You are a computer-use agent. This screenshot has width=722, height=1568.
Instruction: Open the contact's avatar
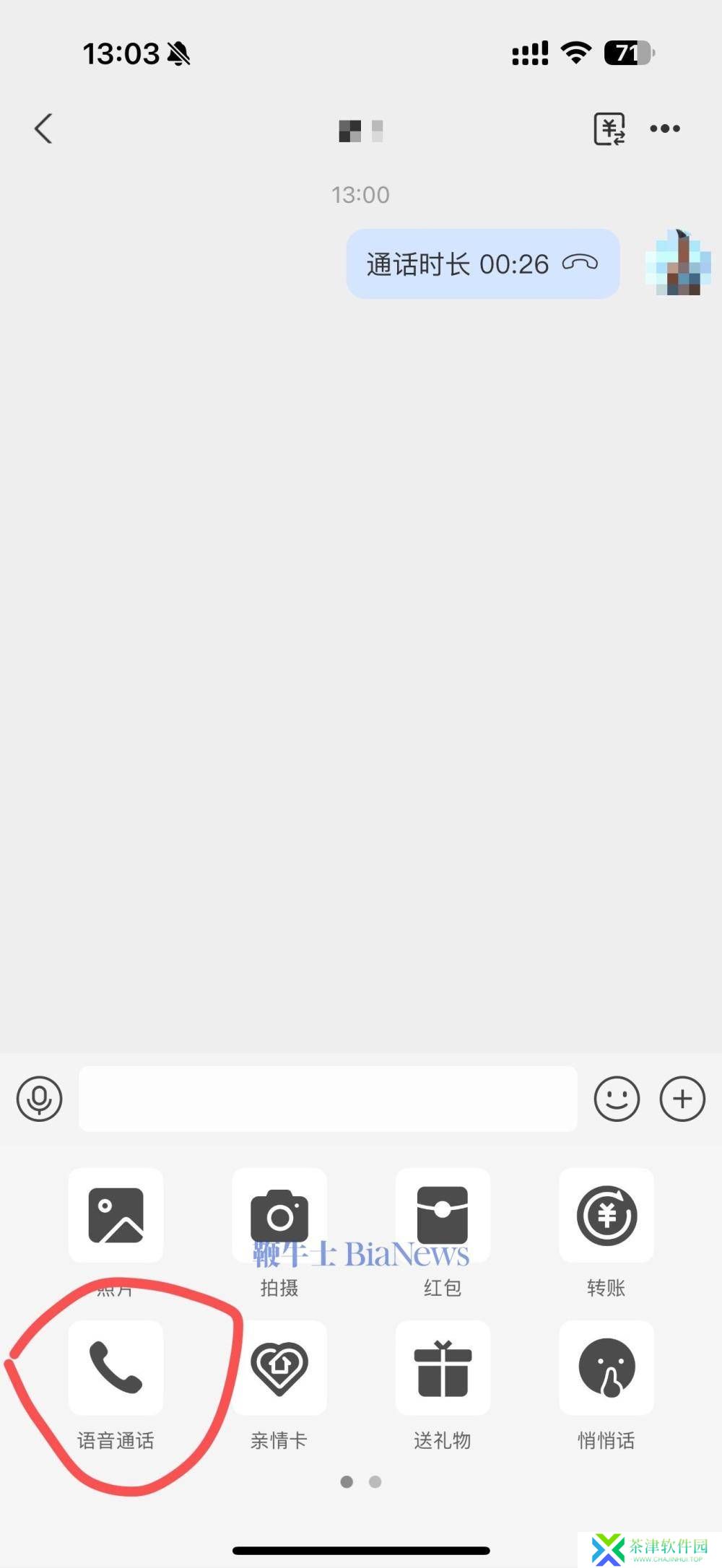(678, 263)
